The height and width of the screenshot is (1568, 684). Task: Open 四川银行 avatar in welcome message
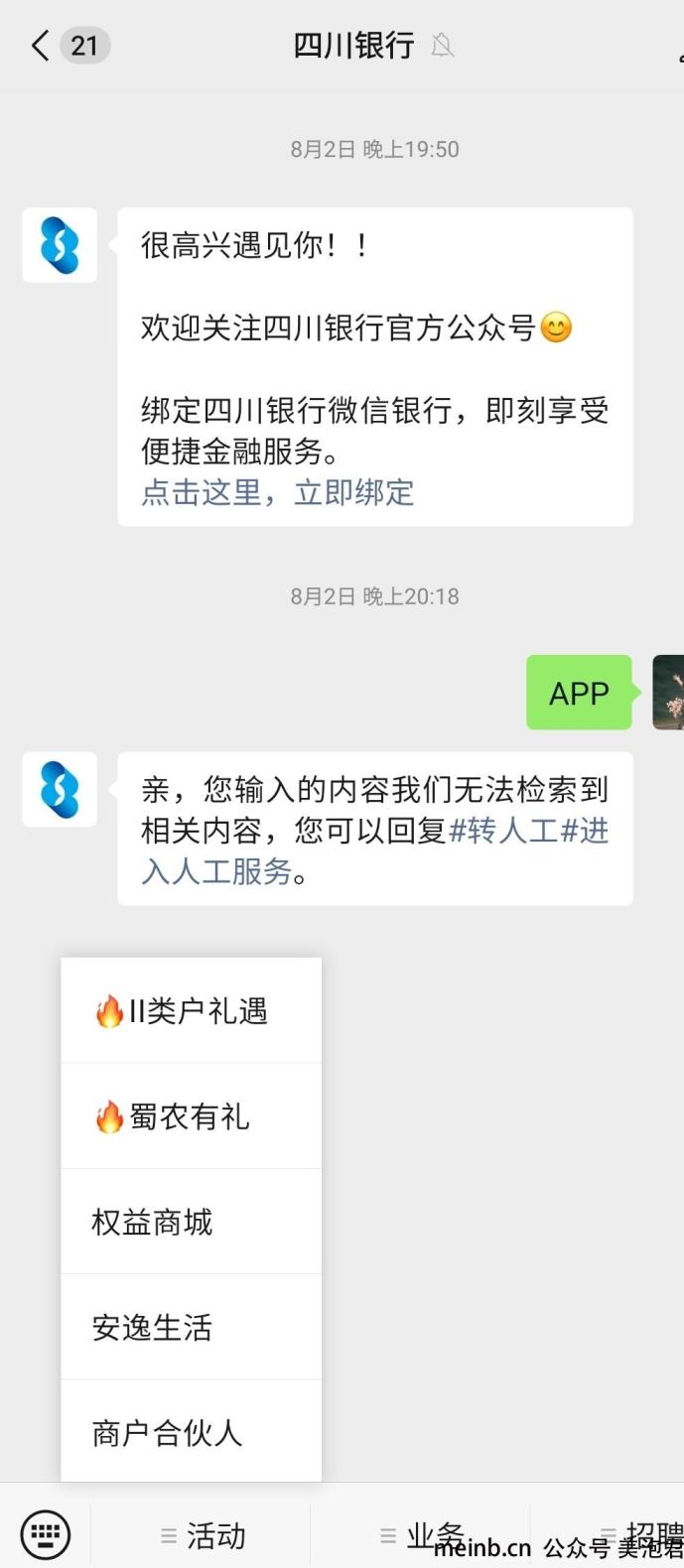click(x=60, y=245)
